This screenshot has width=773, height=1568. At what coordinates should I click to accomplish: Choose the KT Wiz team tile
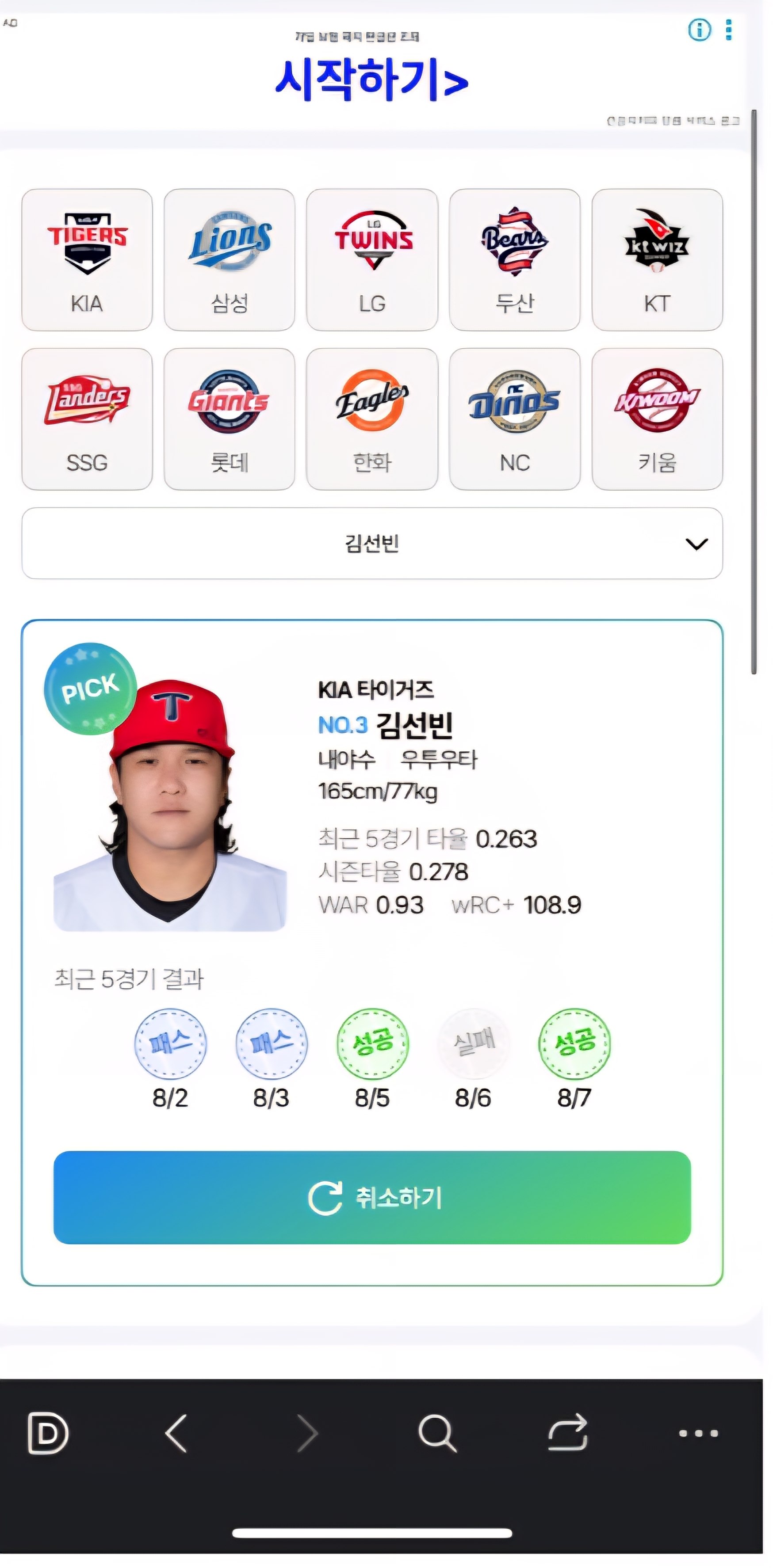(x=657, y=259)
